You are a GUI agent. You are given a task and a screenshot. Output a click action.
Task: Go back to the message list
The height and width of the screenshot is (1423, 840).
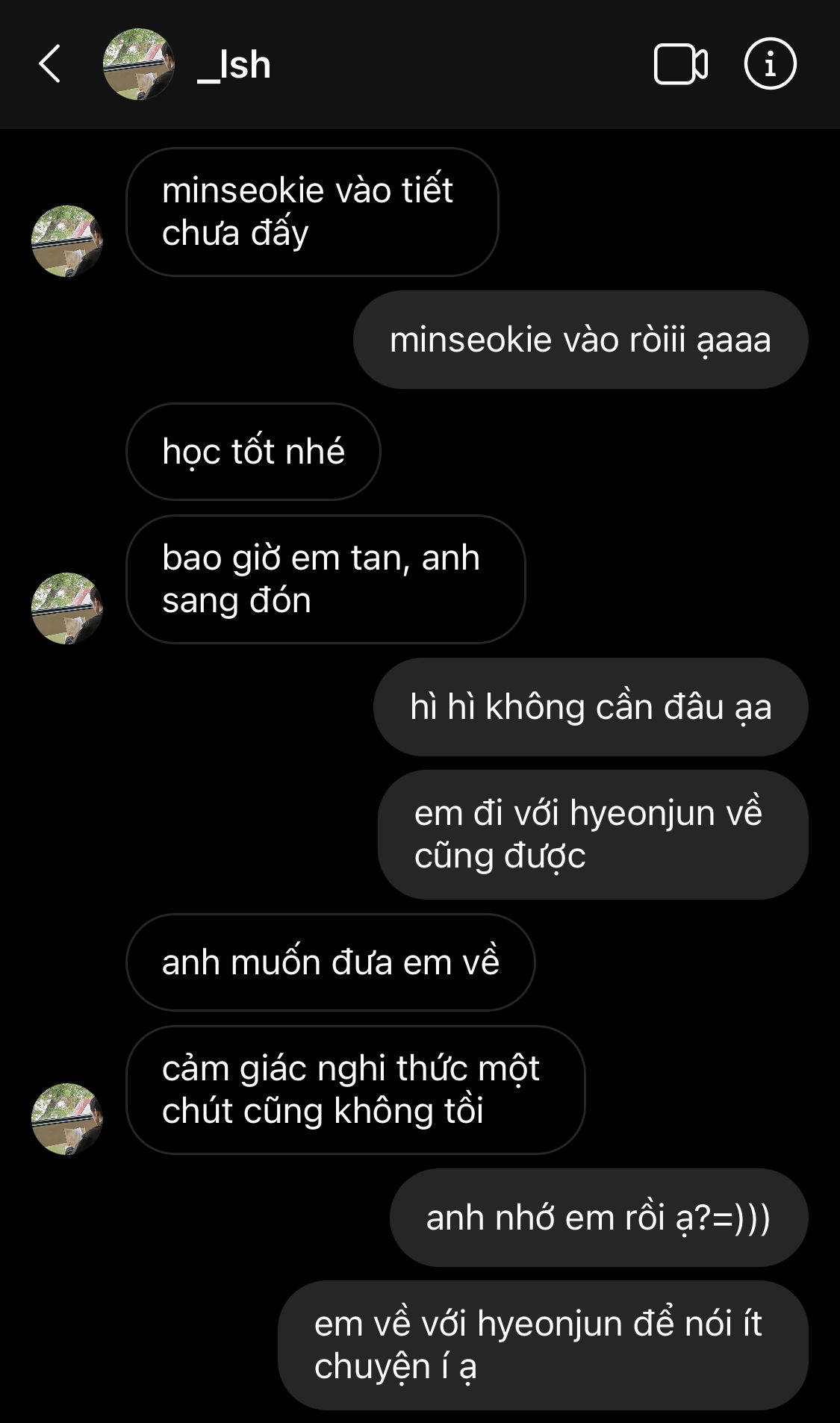(50, 64)
